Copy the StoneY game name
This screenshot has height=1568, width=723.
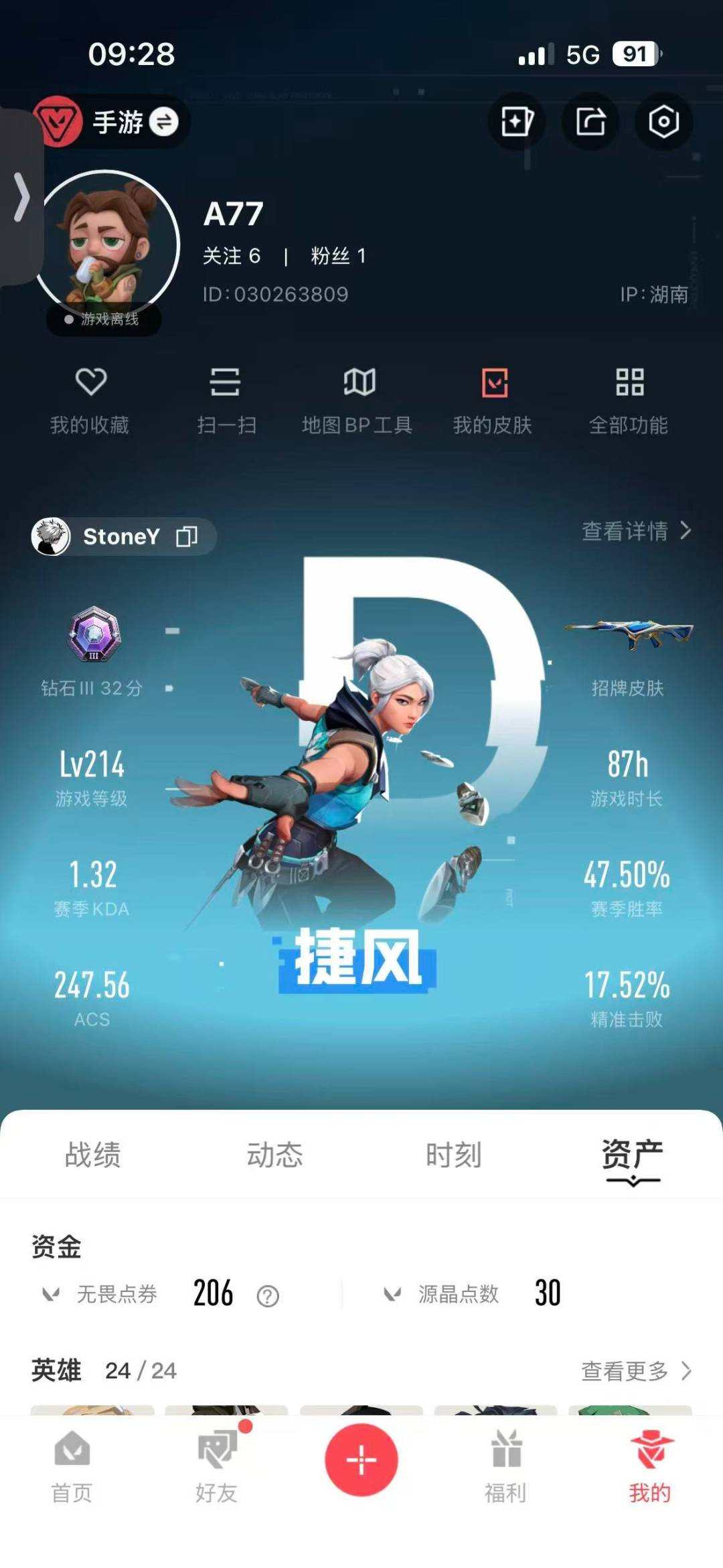[x=185, y=536]
